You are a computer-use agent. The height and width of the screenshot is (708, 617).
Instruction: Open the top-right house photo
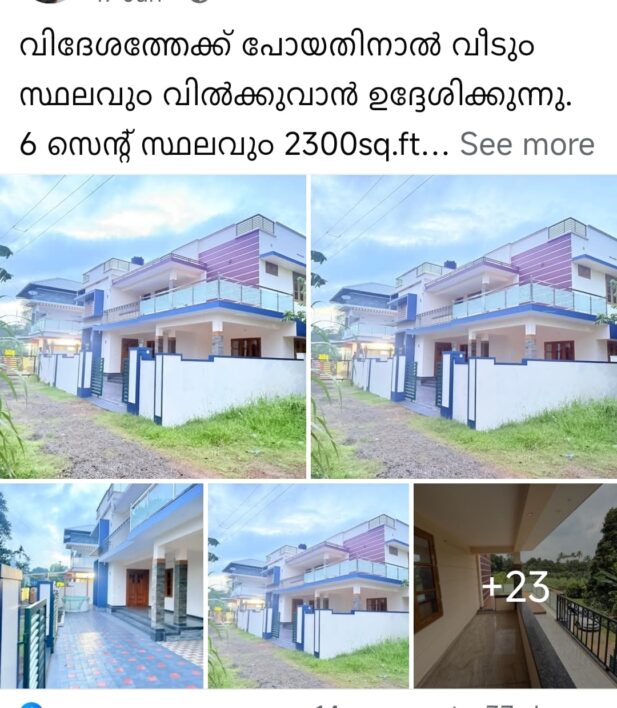(x=464, y=327)
